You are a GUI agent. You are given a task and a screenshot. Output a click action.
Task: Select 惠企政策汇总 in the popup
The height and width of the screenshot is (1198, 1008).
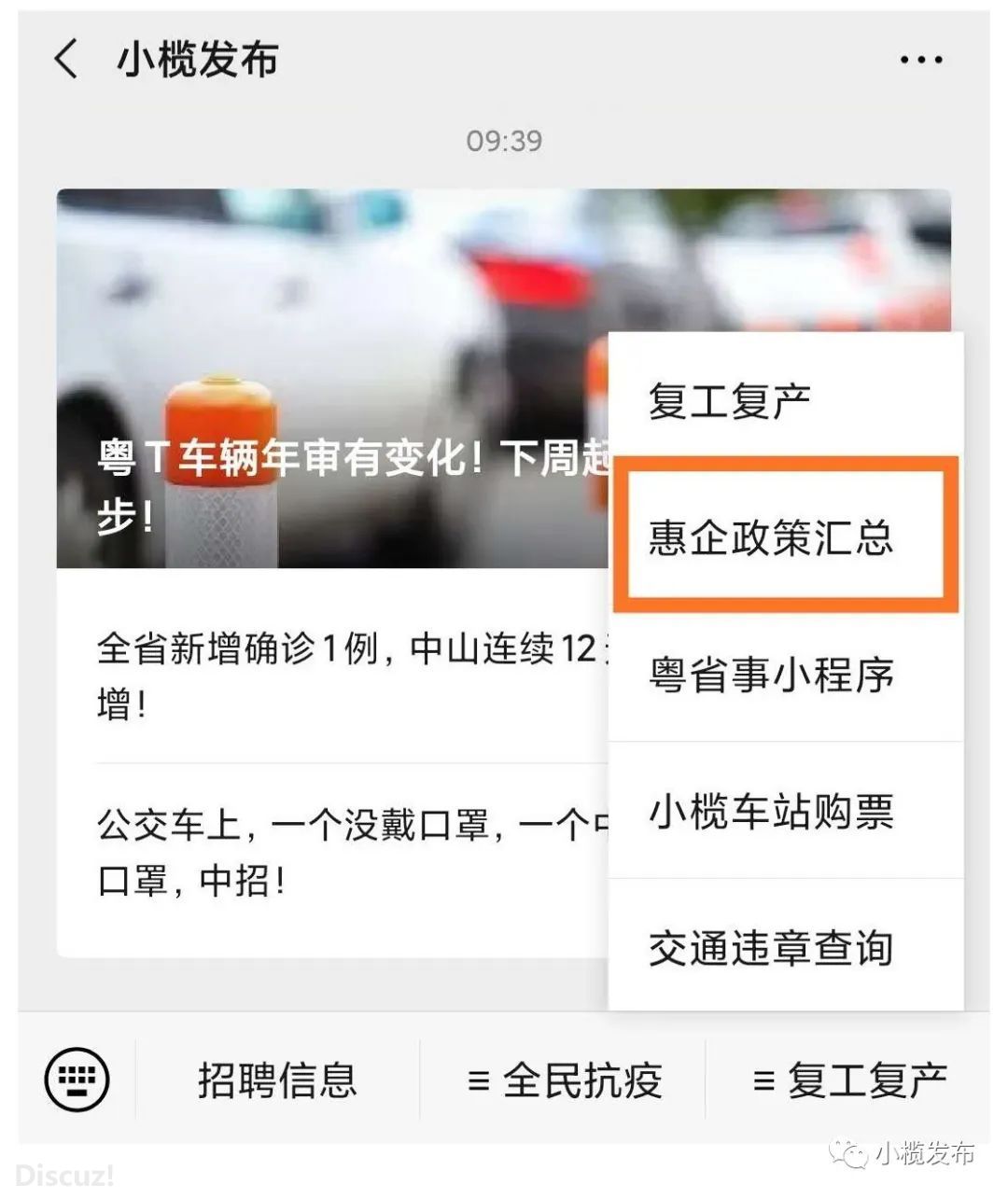tap(785, 536)
